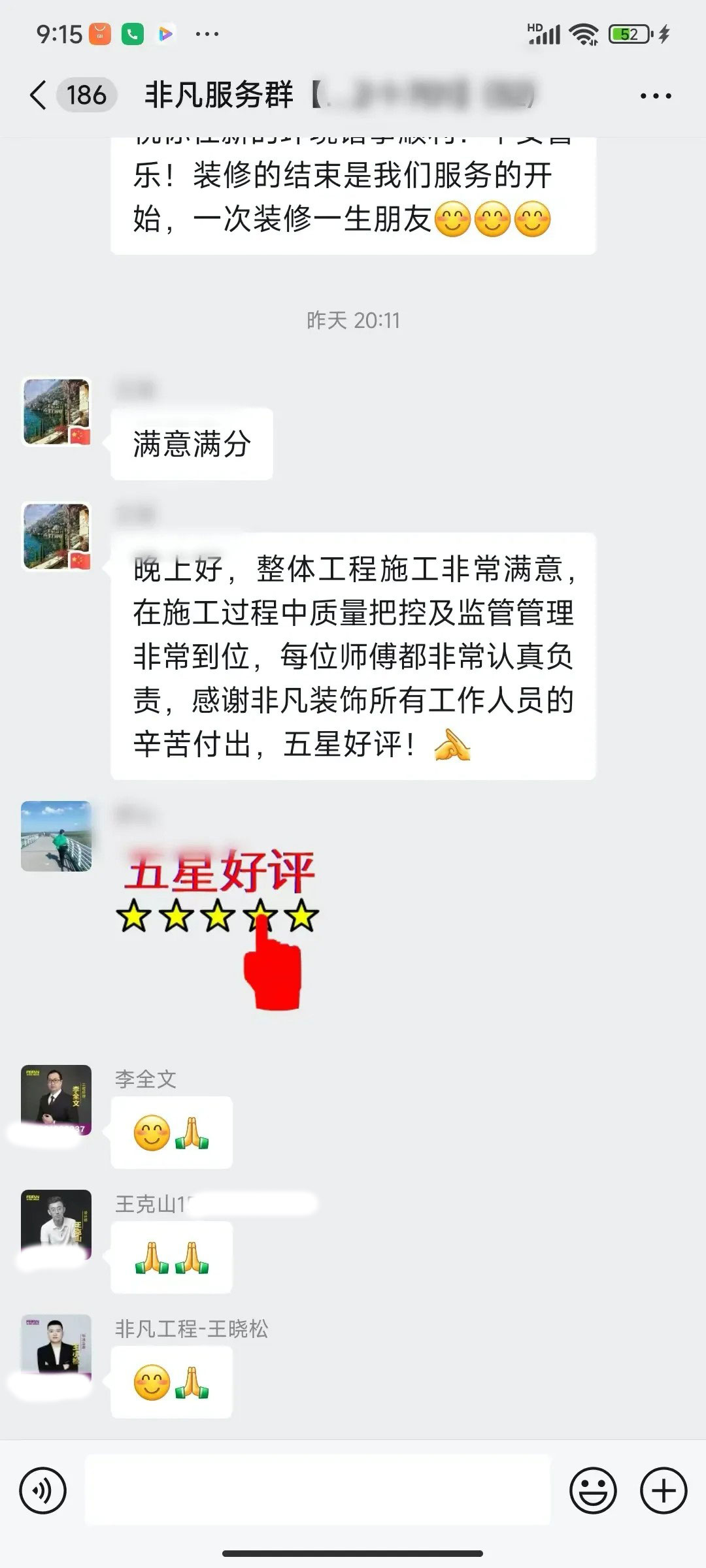706x1568 pixels.
Task: Open 李全文's profile avatar
Action: coord(56,1100)
